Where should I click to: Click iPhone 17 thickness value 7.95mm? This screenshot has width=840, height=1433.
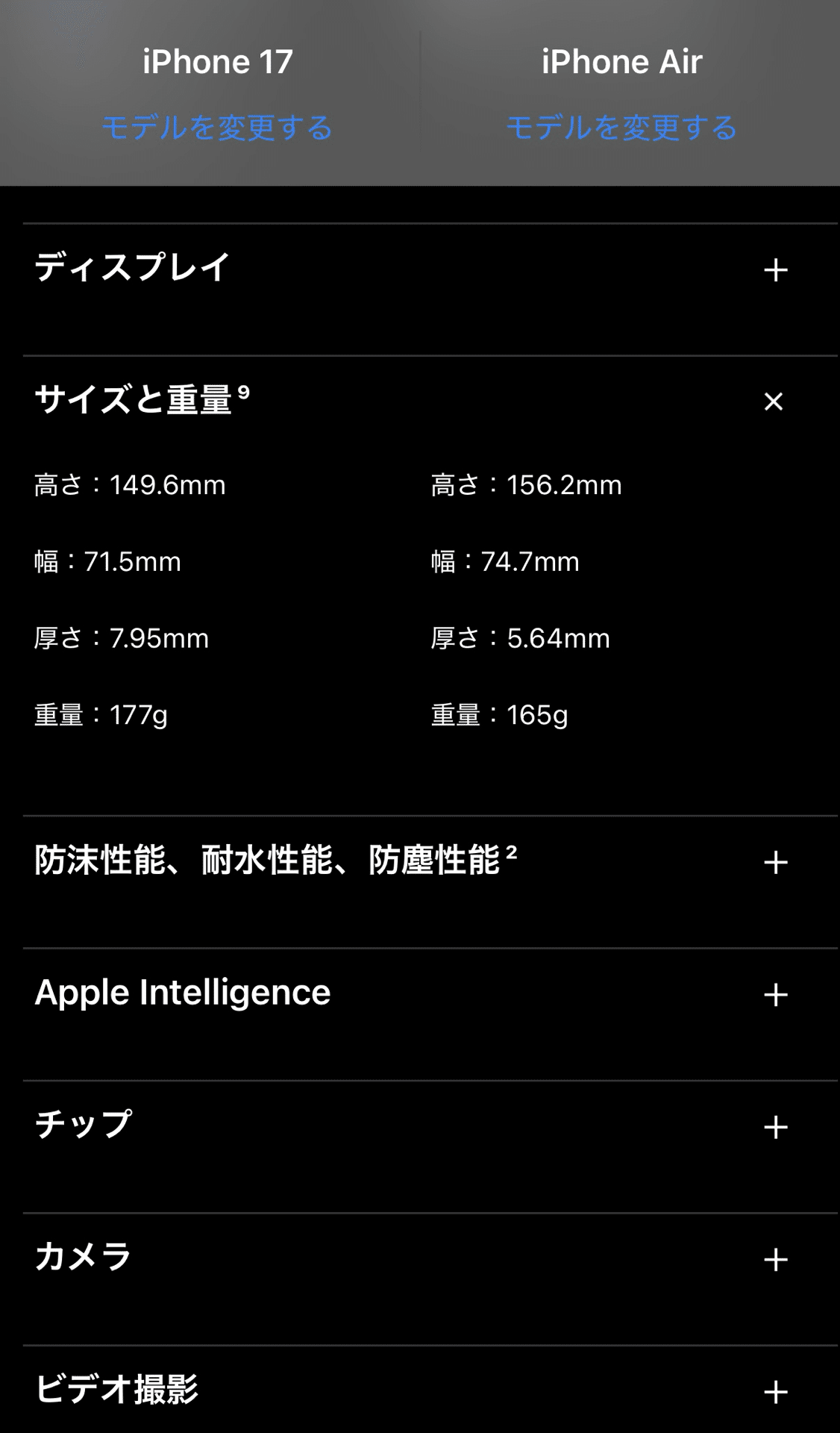tap(122, 638)
